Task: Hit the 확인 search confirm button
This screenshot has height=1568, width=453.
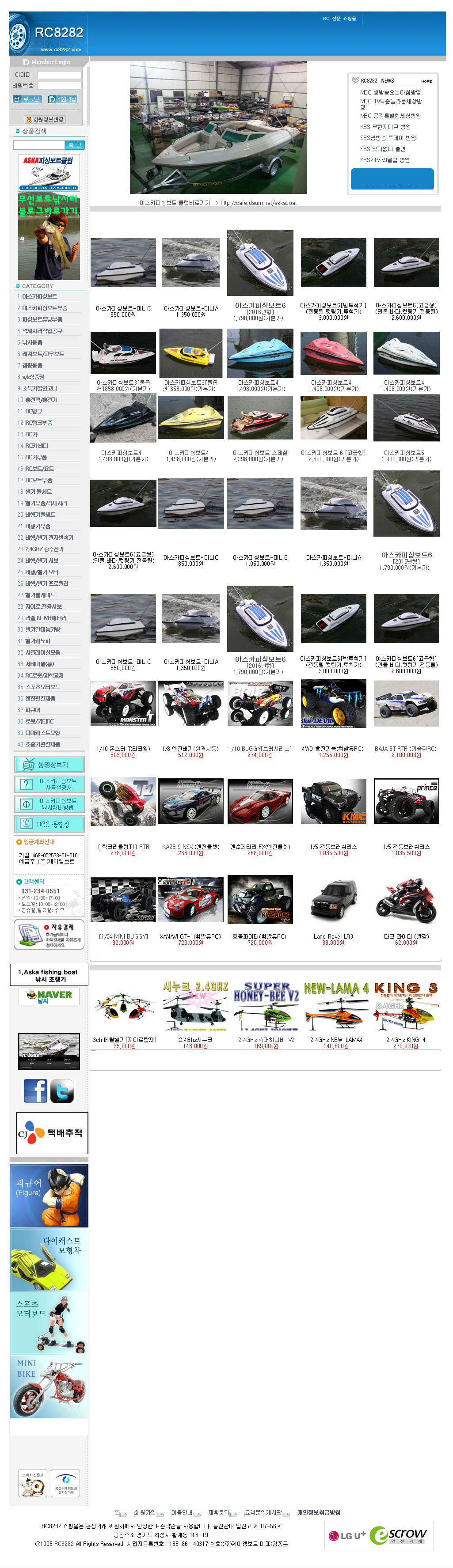Action: (x=75, y=145)
